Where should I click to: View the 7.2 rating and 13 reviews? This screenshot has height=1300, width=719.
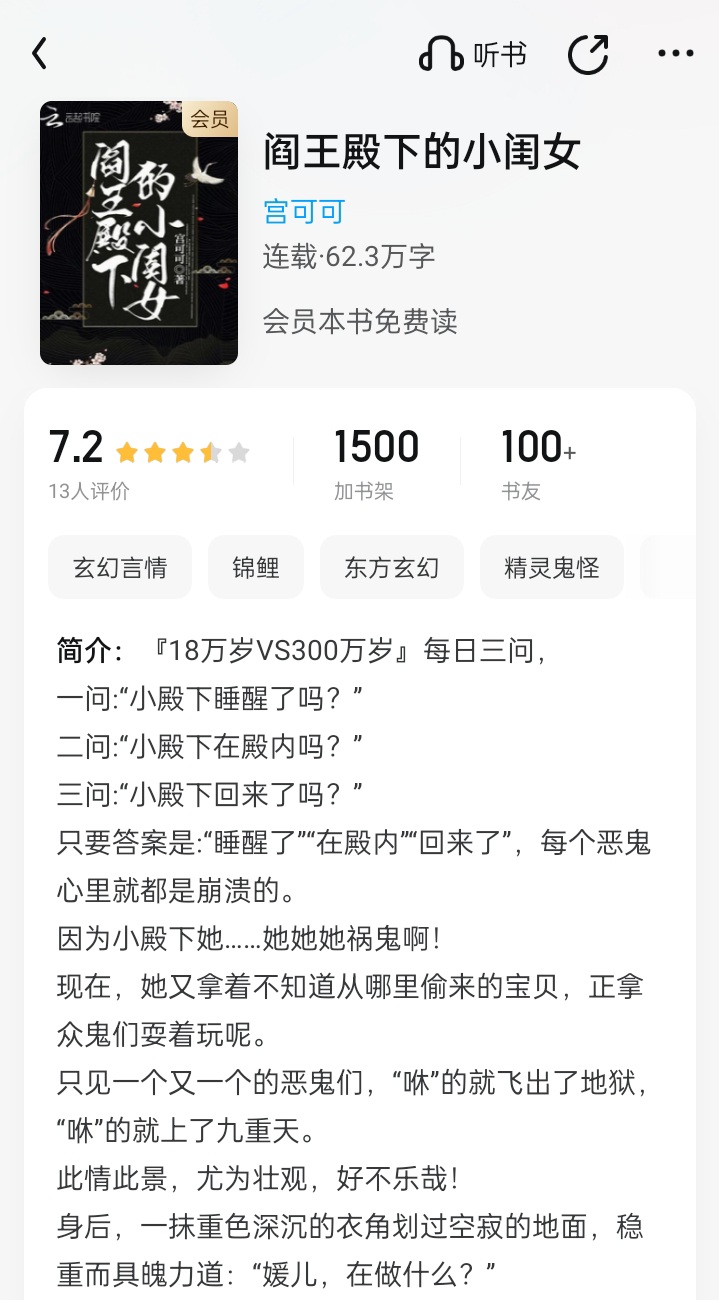149,463
